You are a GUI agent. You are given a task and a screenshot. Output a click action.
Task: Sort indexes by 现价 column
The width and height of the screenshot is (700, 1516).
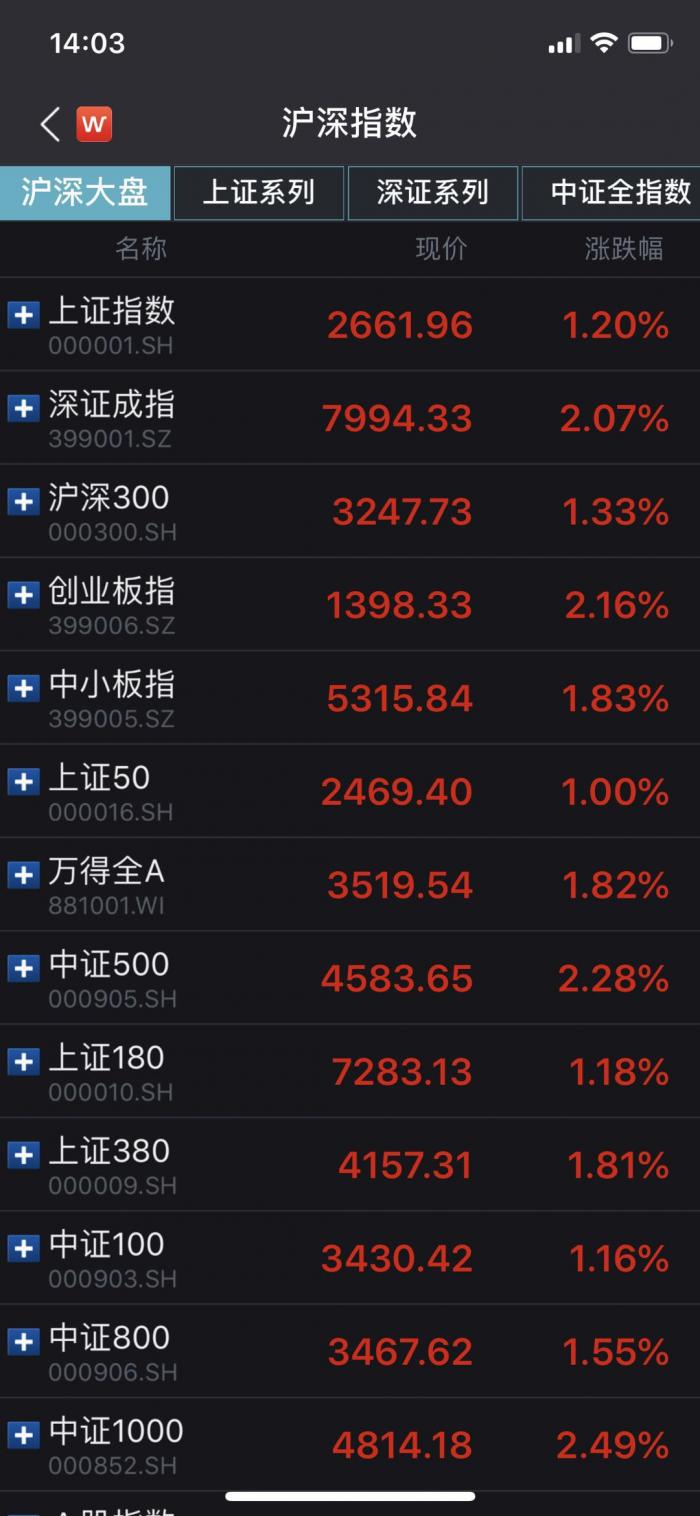(x=441, y=249)
